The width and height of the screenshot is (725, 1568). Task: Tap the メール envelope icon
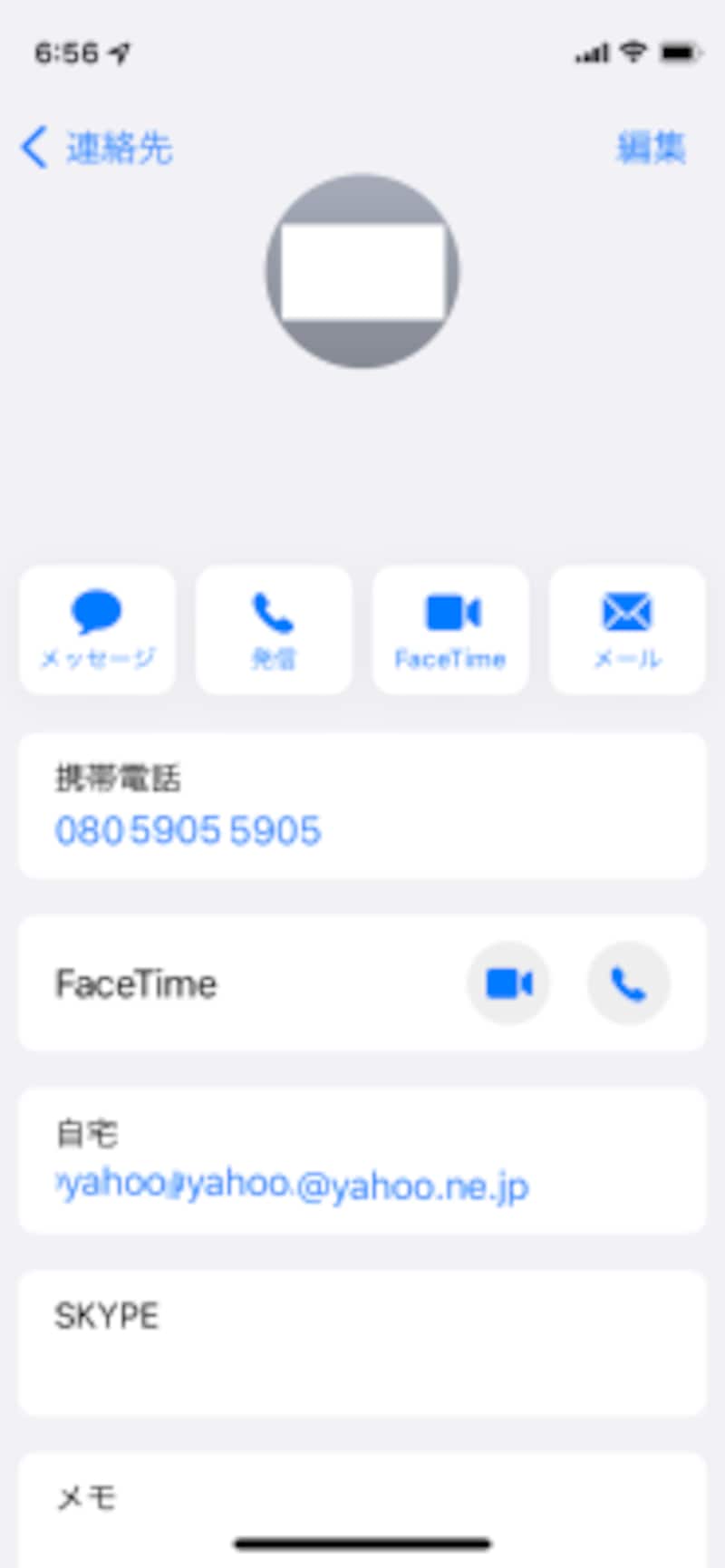pyautogui.click(x=627, y=613)
